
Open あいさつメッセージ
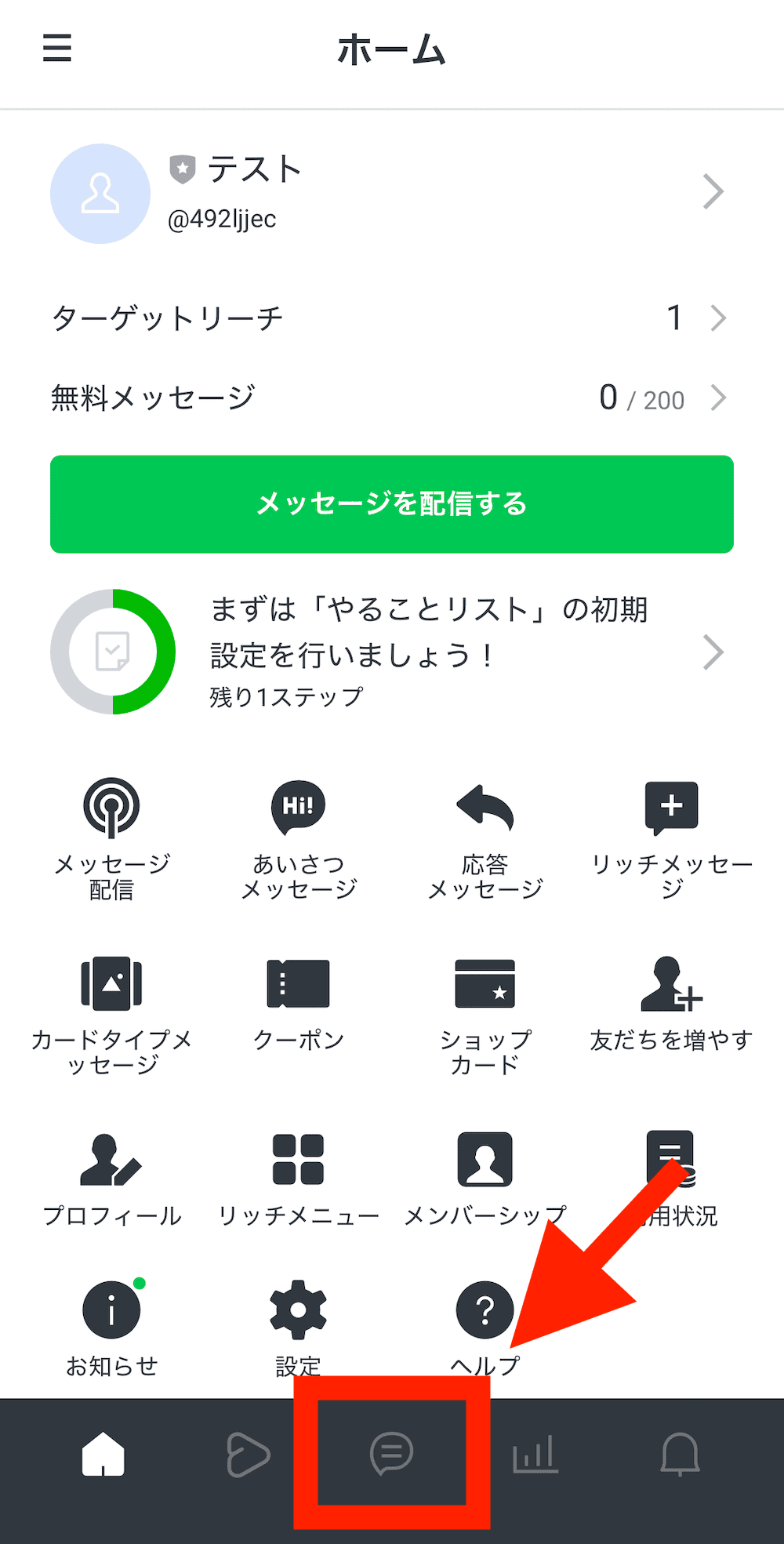(299, 839)
